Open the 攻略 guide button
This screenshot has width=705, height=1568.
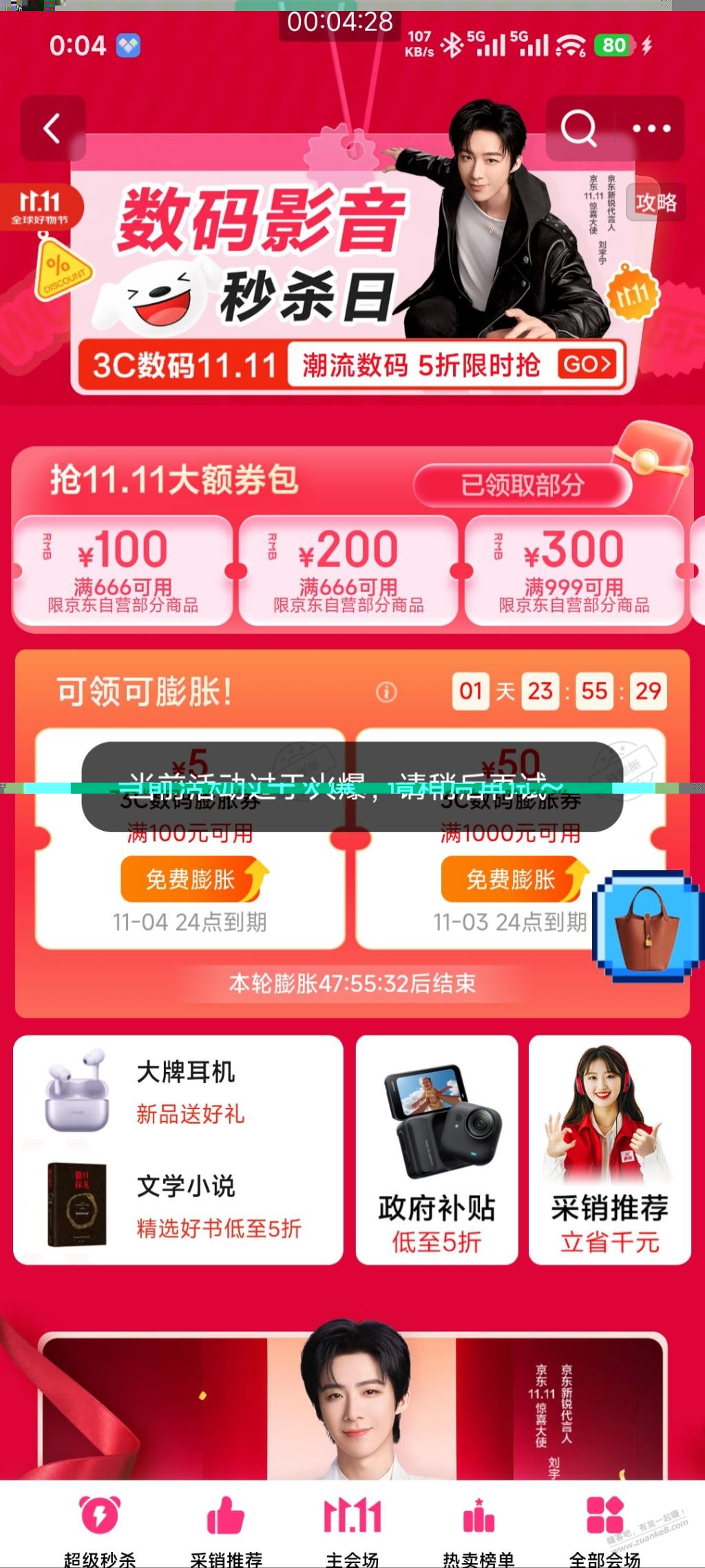655,203
